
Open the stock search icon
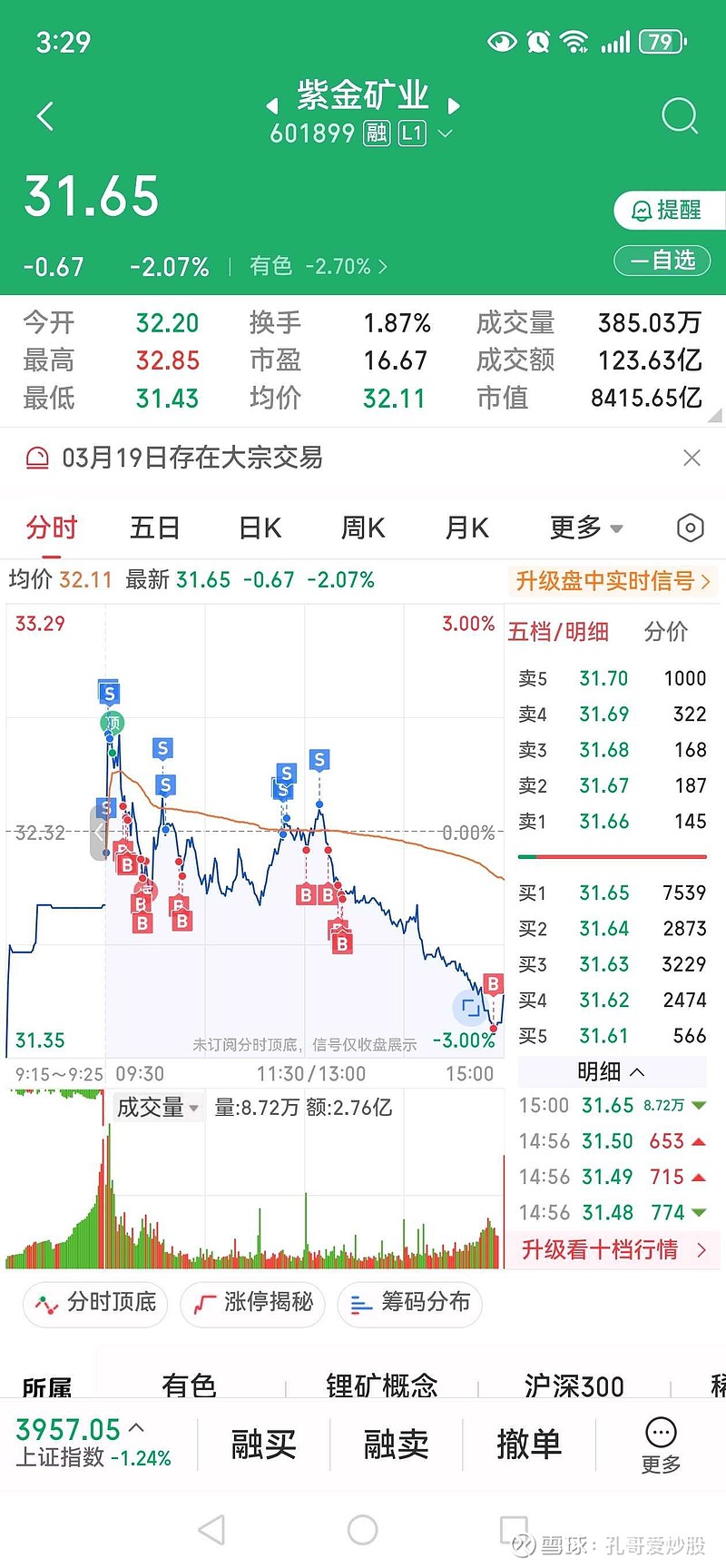pos(679,116)
